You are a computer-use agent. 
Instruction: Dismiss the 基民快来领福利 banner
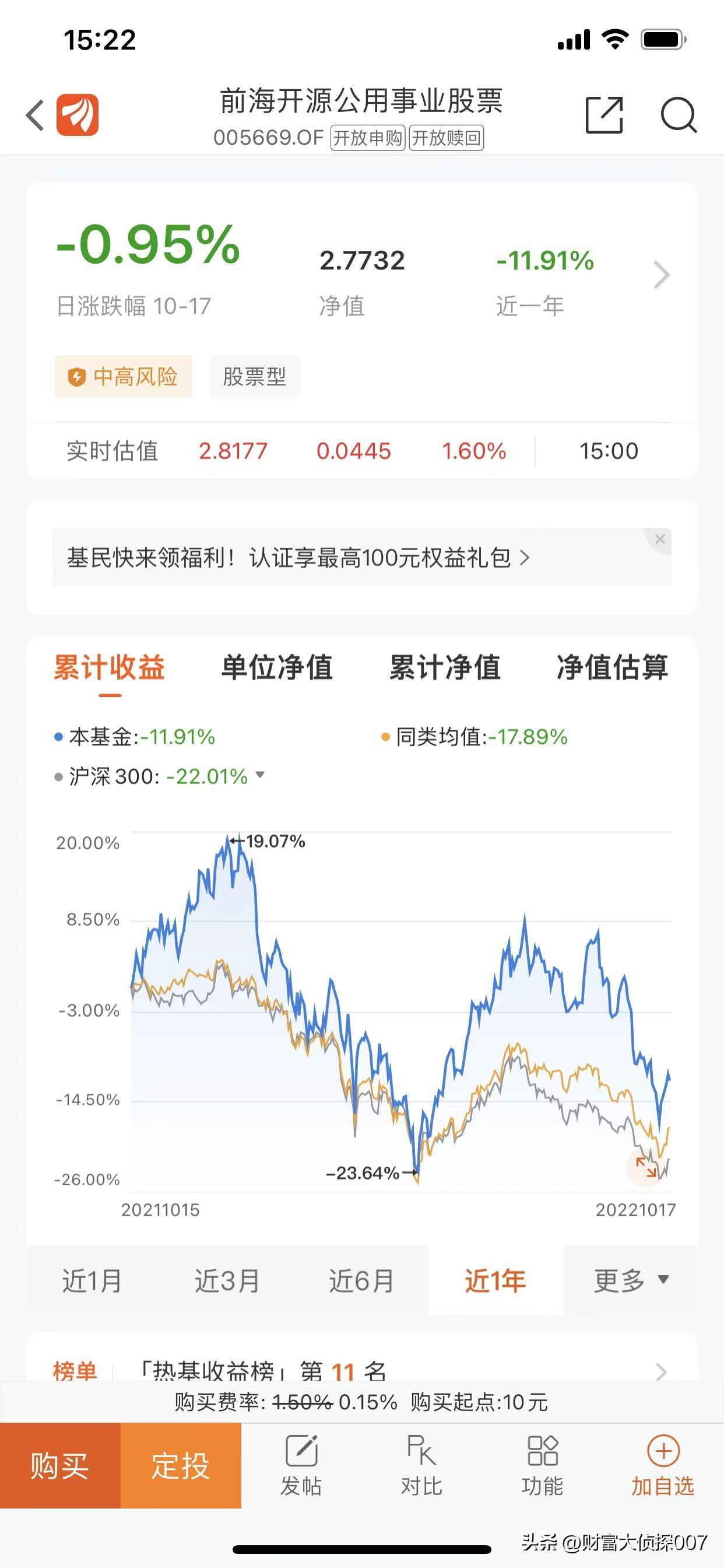(659, 540)
